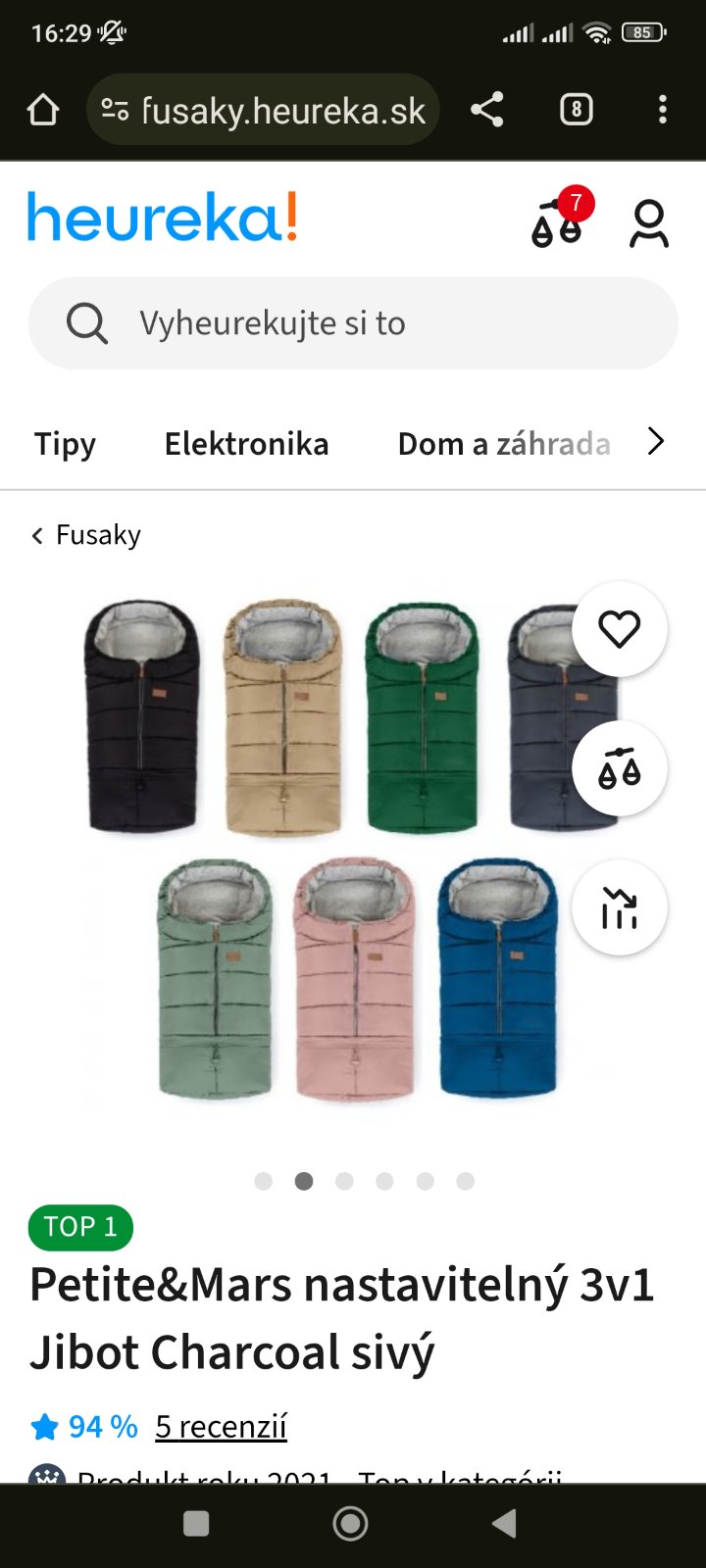Viewport: 706px width, 1568px height.
Task: Open the Dom a záhrada category
Action: tap(503, 444)
